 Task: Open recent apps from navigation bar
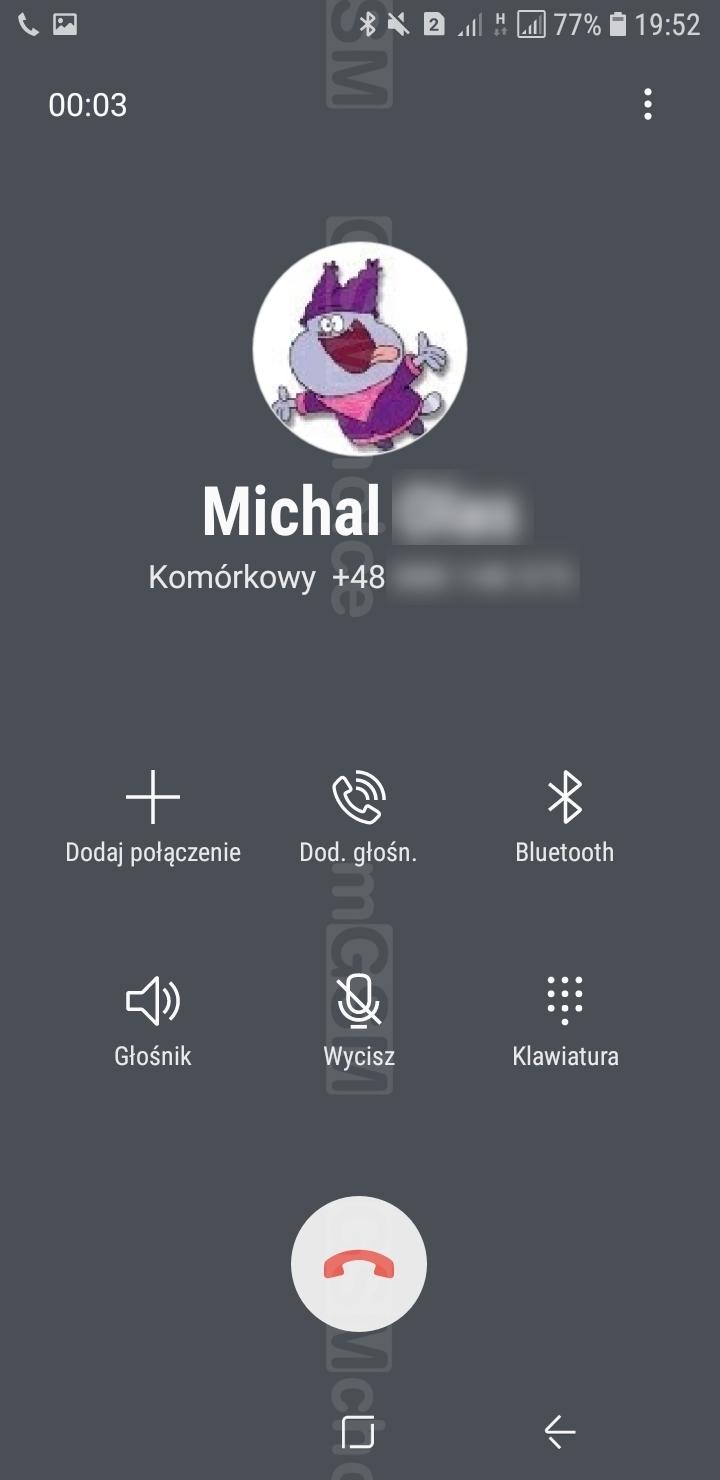pos(358,1432)
